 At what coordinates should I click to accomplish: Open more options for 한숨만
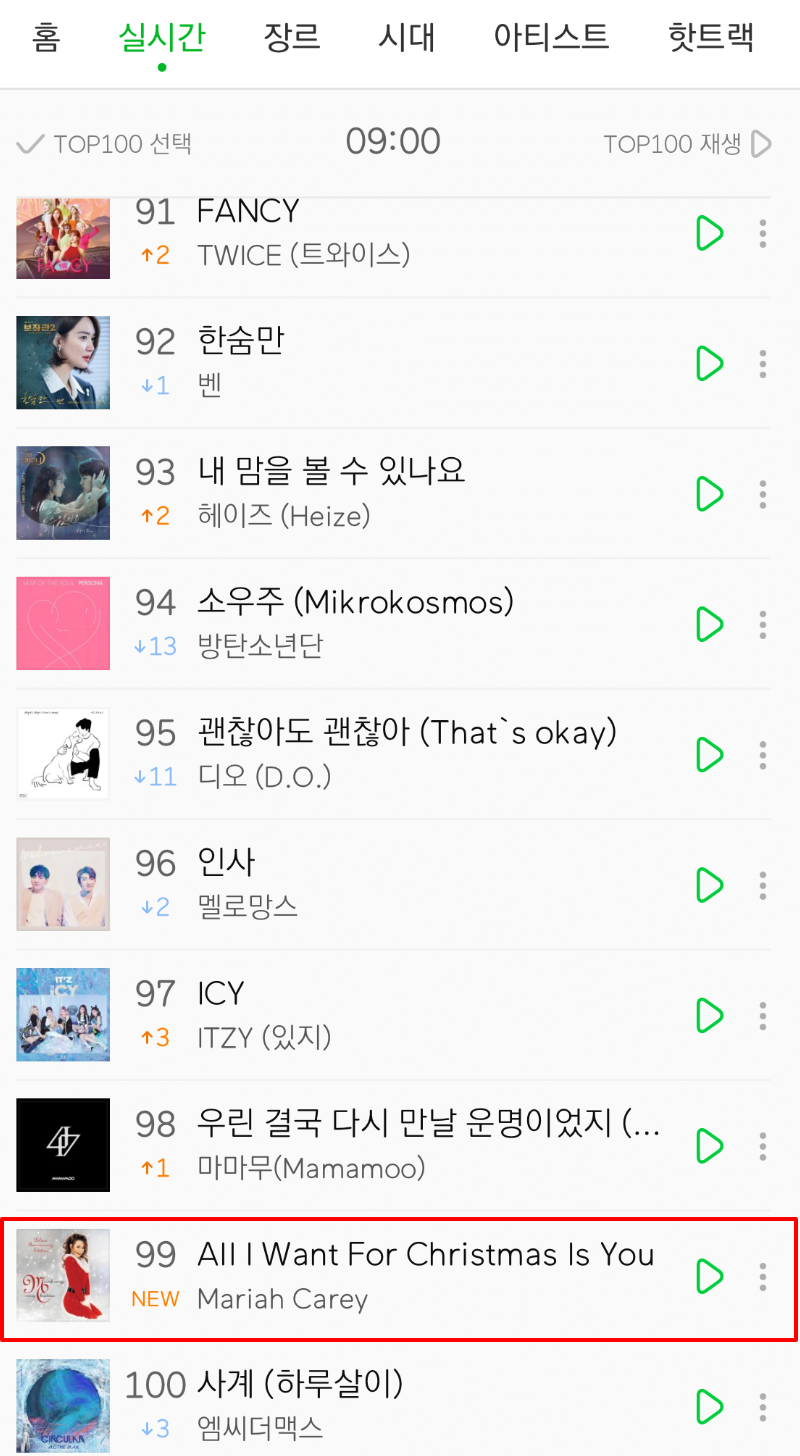point(763,363)
